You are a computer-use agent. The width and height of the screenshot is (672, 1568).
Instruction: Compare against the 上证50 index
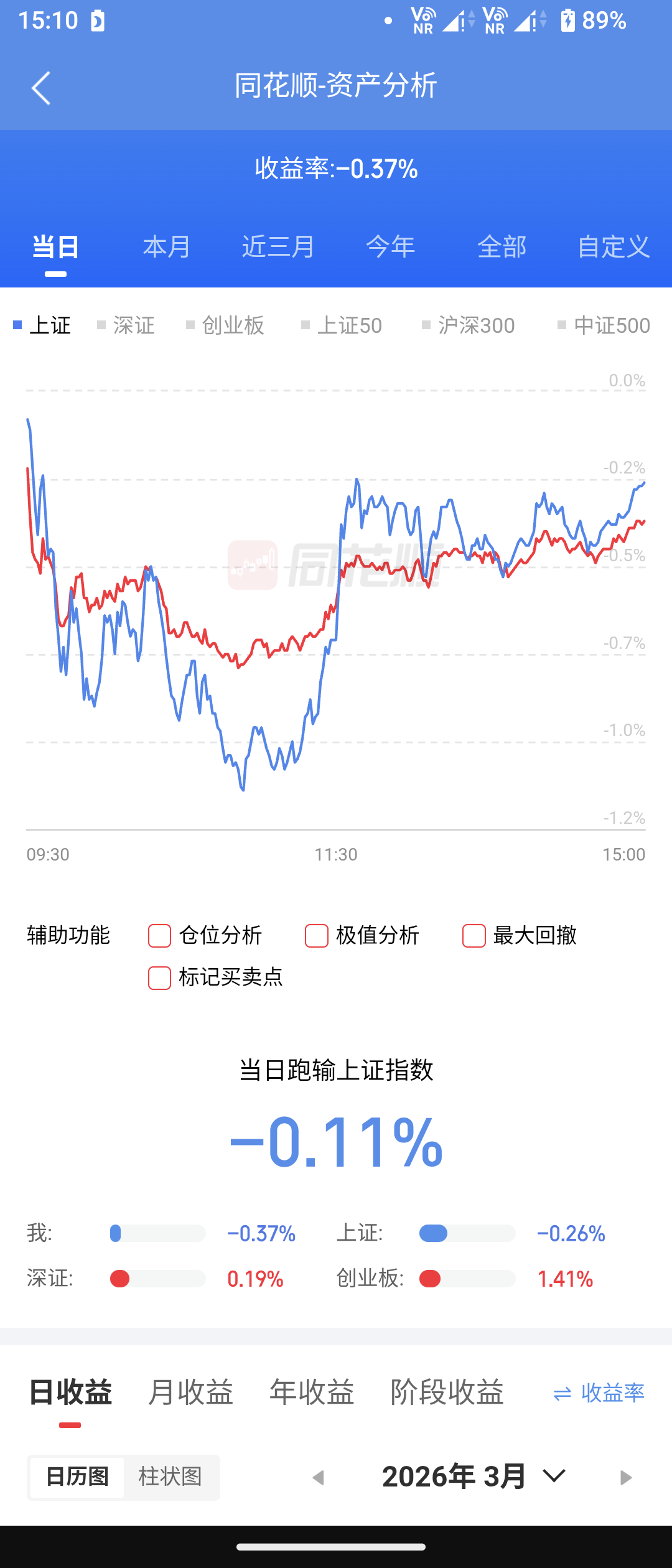click(x=342, y=325)
